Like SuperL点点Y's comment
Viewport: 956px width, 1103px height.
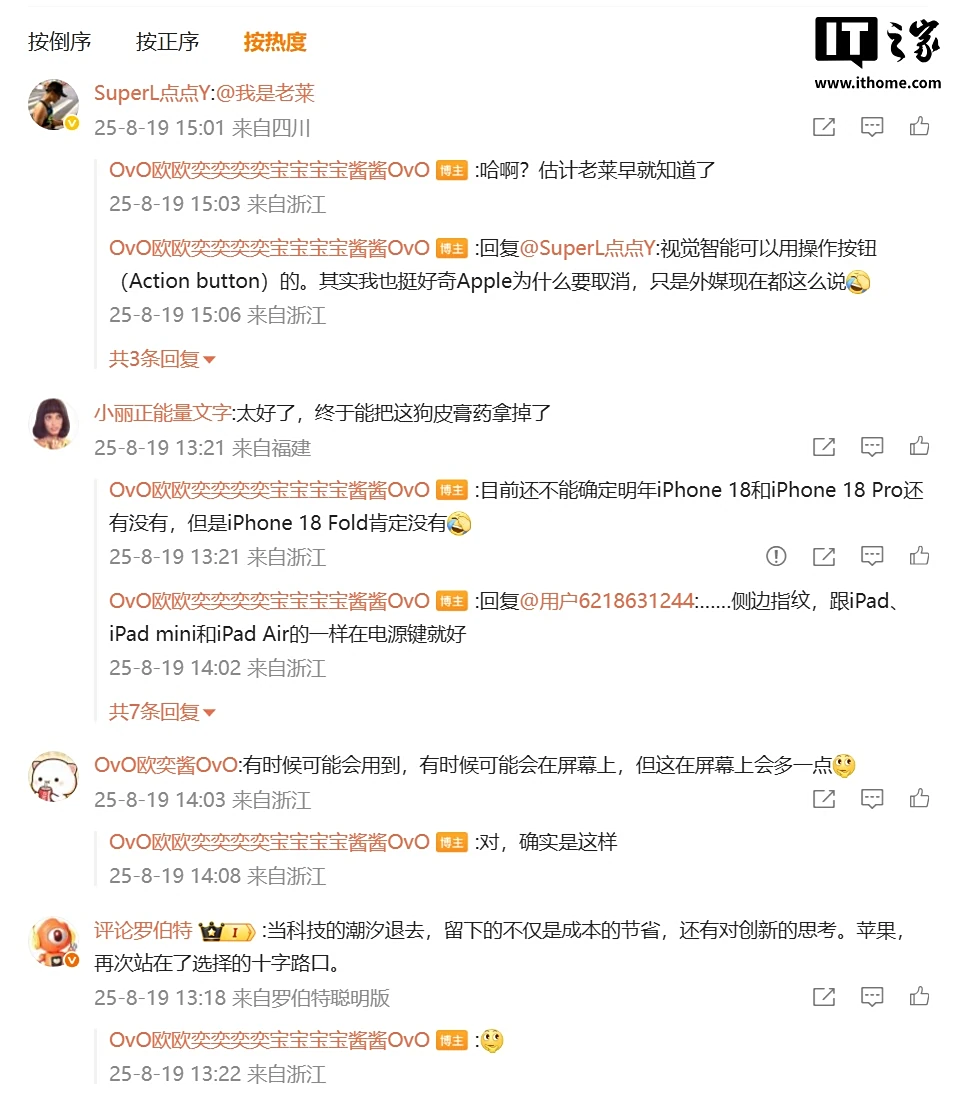click(920, 127)
